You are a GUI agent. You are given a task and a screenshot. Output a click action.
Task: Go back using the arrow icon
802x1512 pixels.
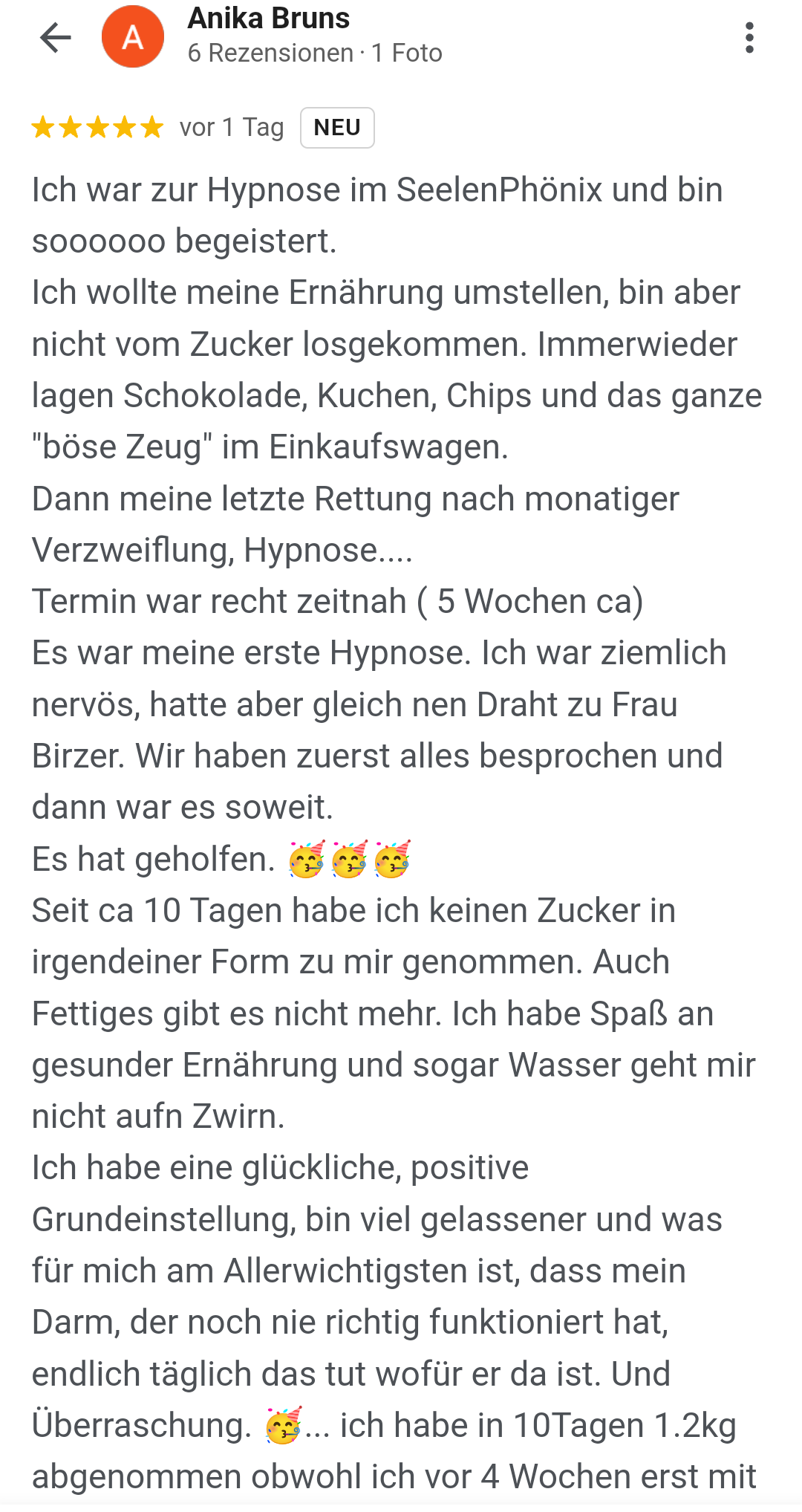point(56,37)
